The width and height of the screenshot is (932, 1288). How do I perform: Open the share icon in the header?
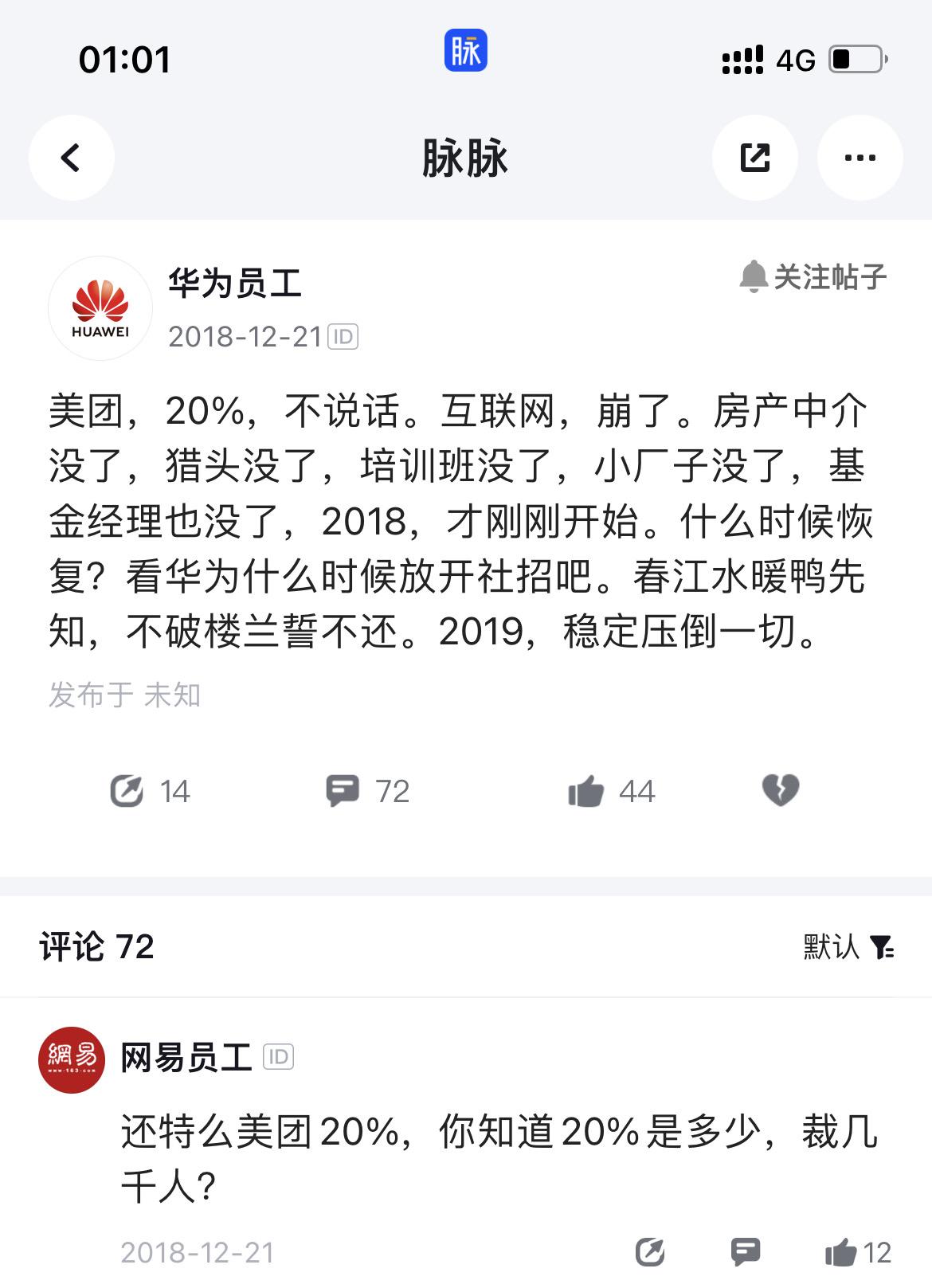[x=754, y=157]
